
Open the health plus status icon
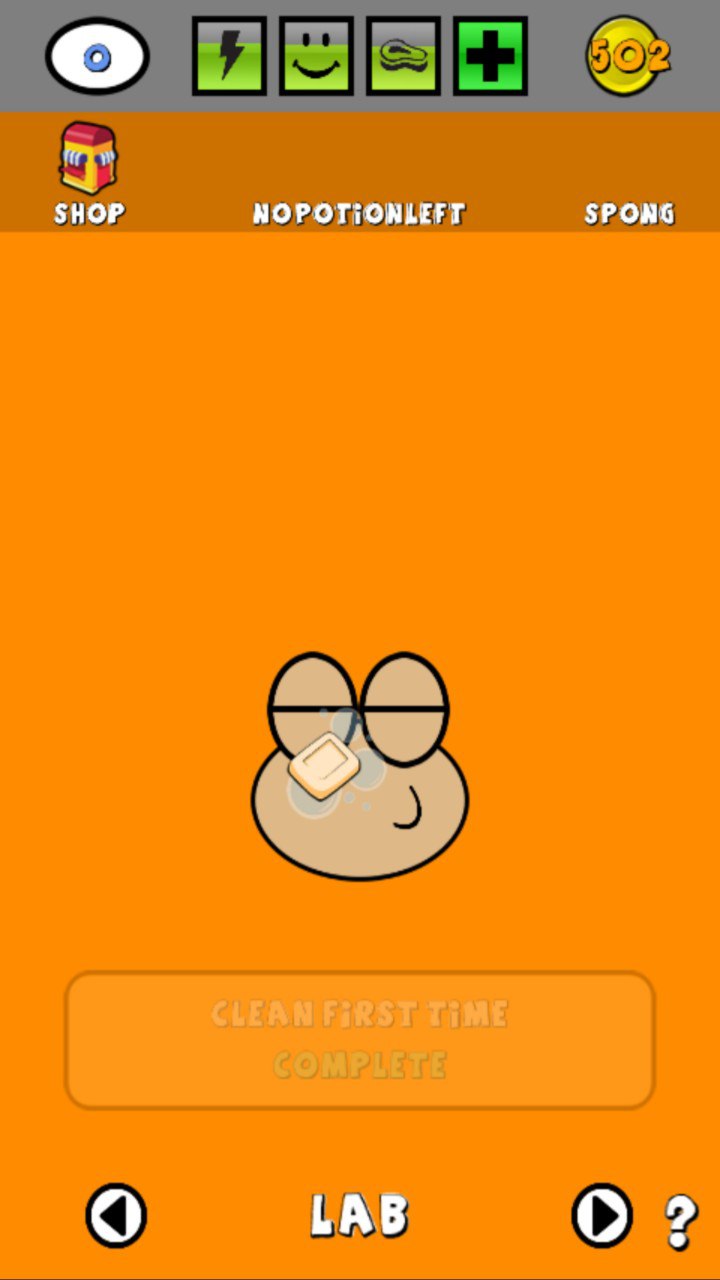point(490,56)
